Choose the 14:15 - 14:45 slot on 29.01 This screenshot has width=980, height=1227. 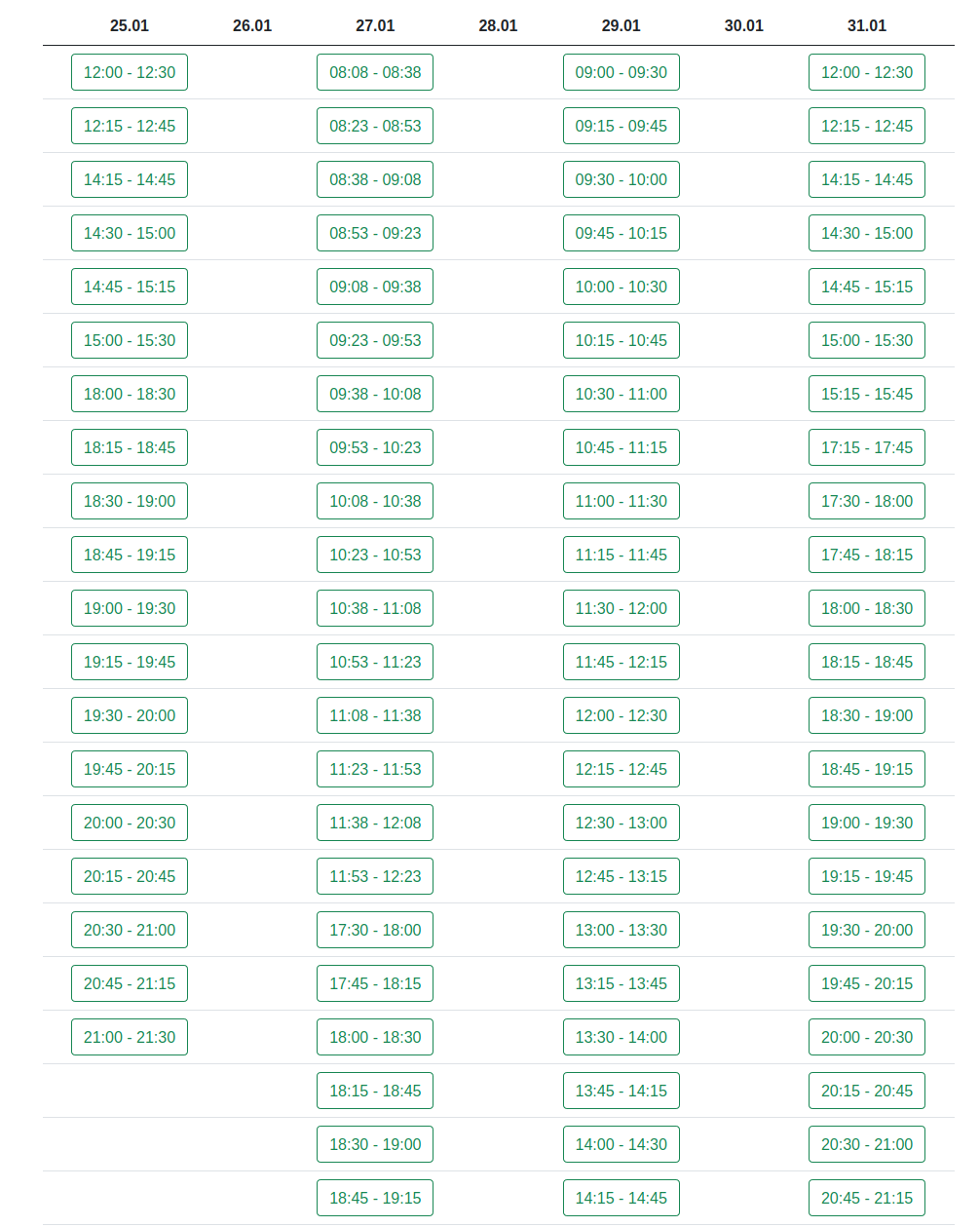point(621,1197)
